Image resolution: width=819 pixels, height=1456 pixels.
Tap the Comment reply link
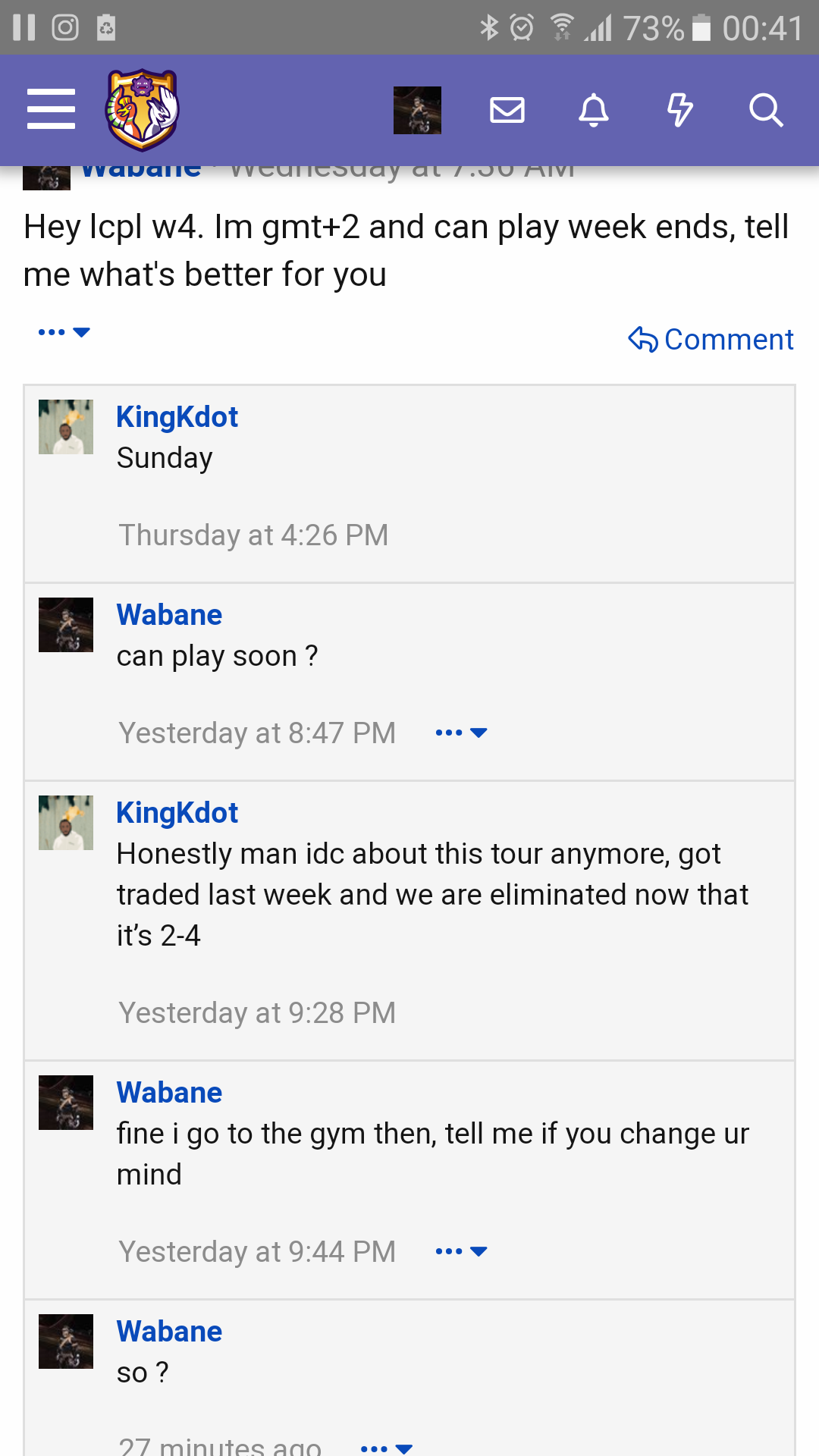click(711, 339)
